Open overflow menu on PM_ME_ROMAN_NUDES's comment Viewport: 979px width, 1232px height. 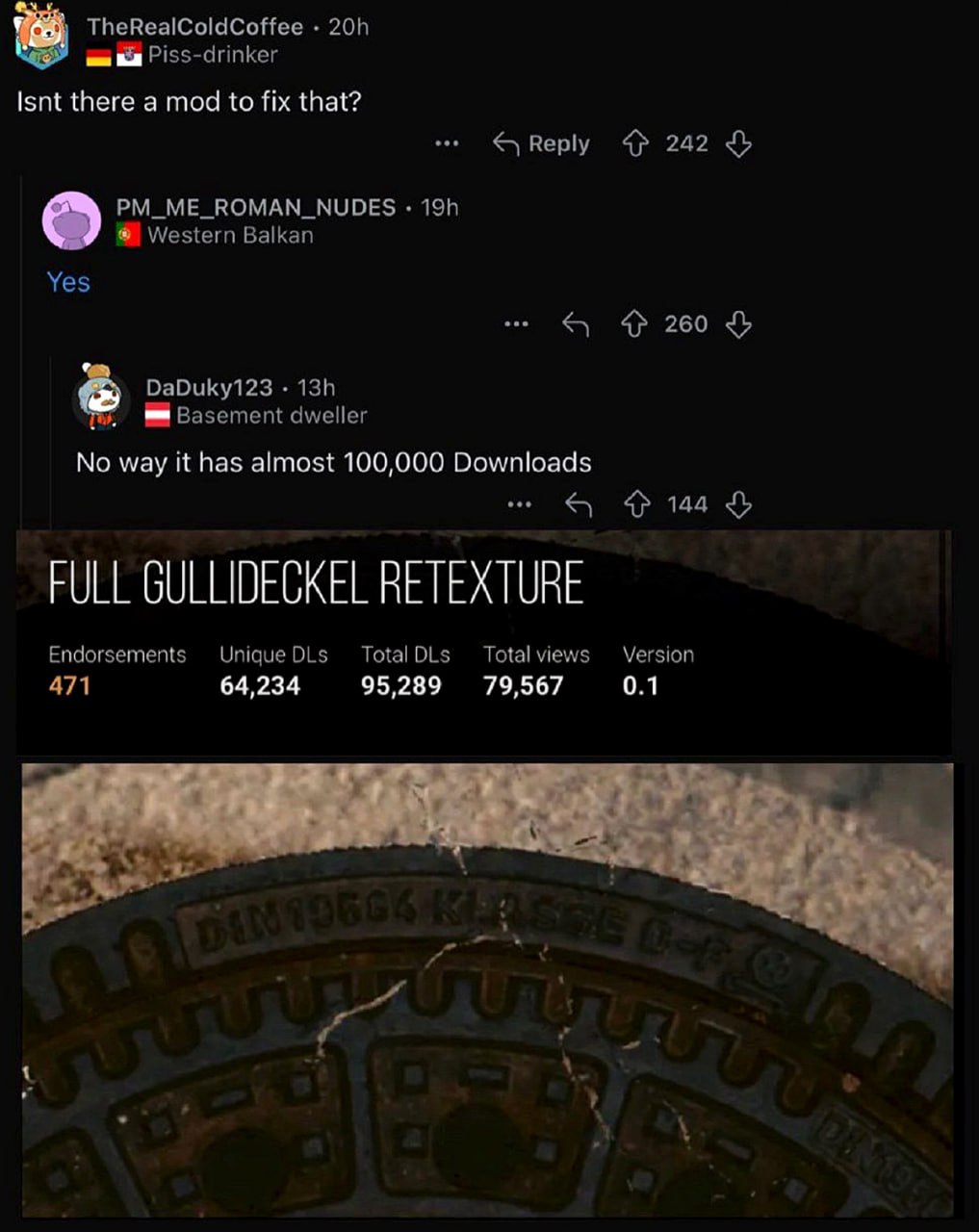click(516, 324)
